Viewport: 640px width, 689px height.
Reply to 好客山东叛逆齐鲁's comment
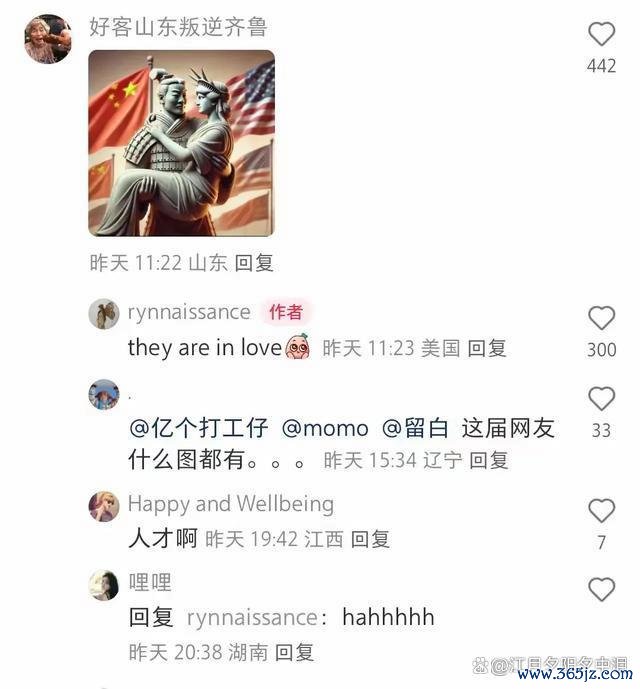point(254,263)
